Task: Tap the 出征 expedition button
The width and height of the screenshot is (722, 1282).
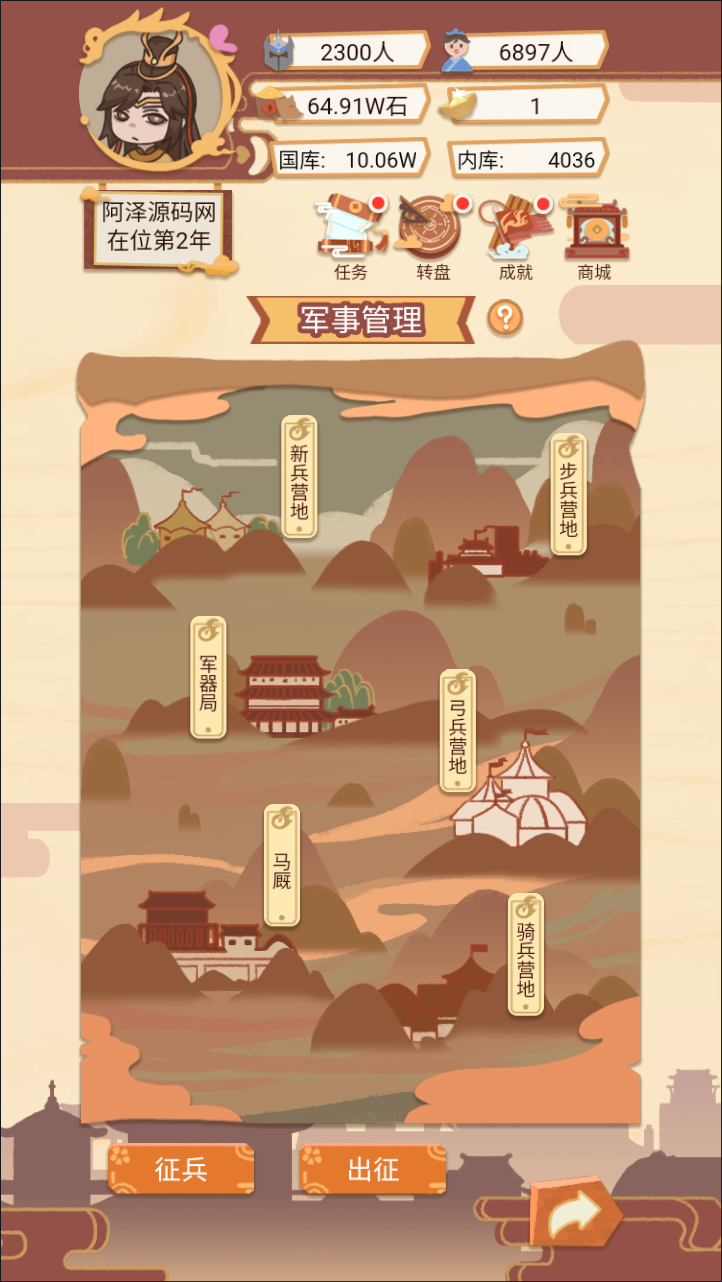Action: [373, 1169]
